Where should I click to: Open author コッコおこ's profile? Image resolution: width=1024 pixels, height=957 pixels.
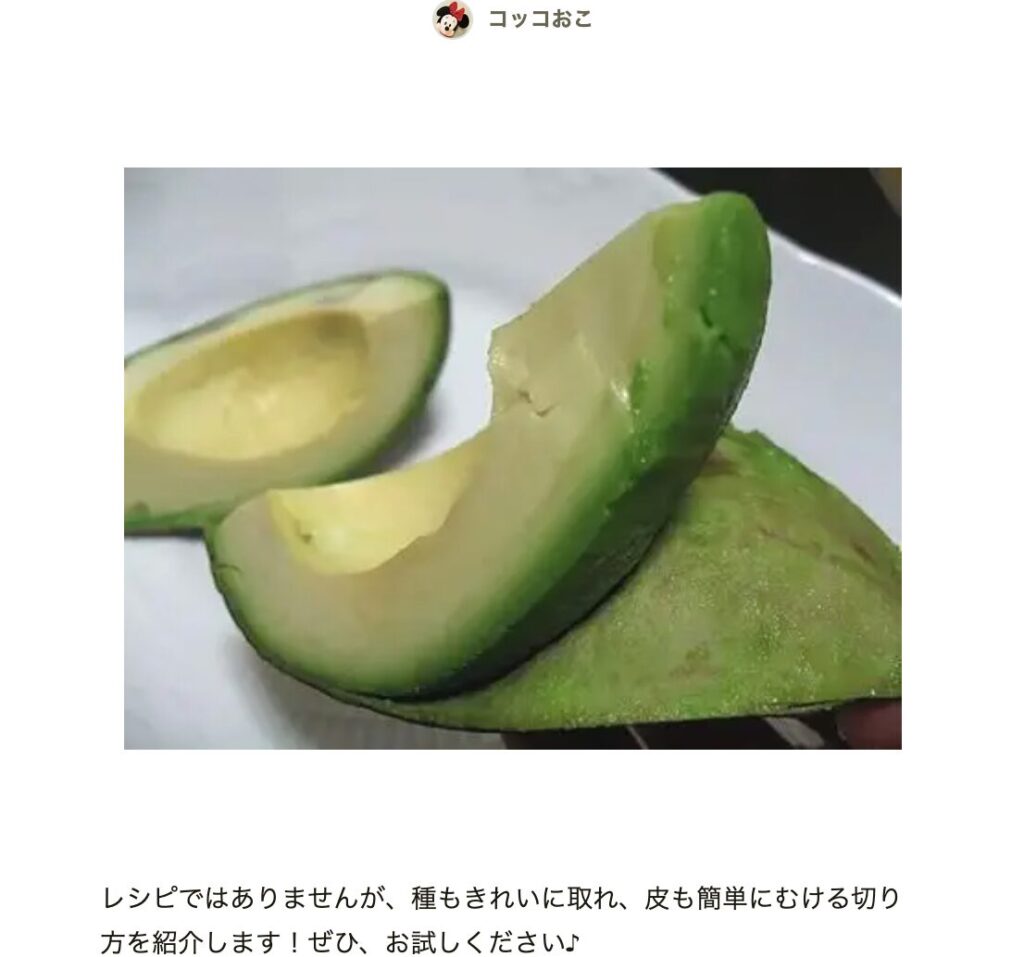538,19
